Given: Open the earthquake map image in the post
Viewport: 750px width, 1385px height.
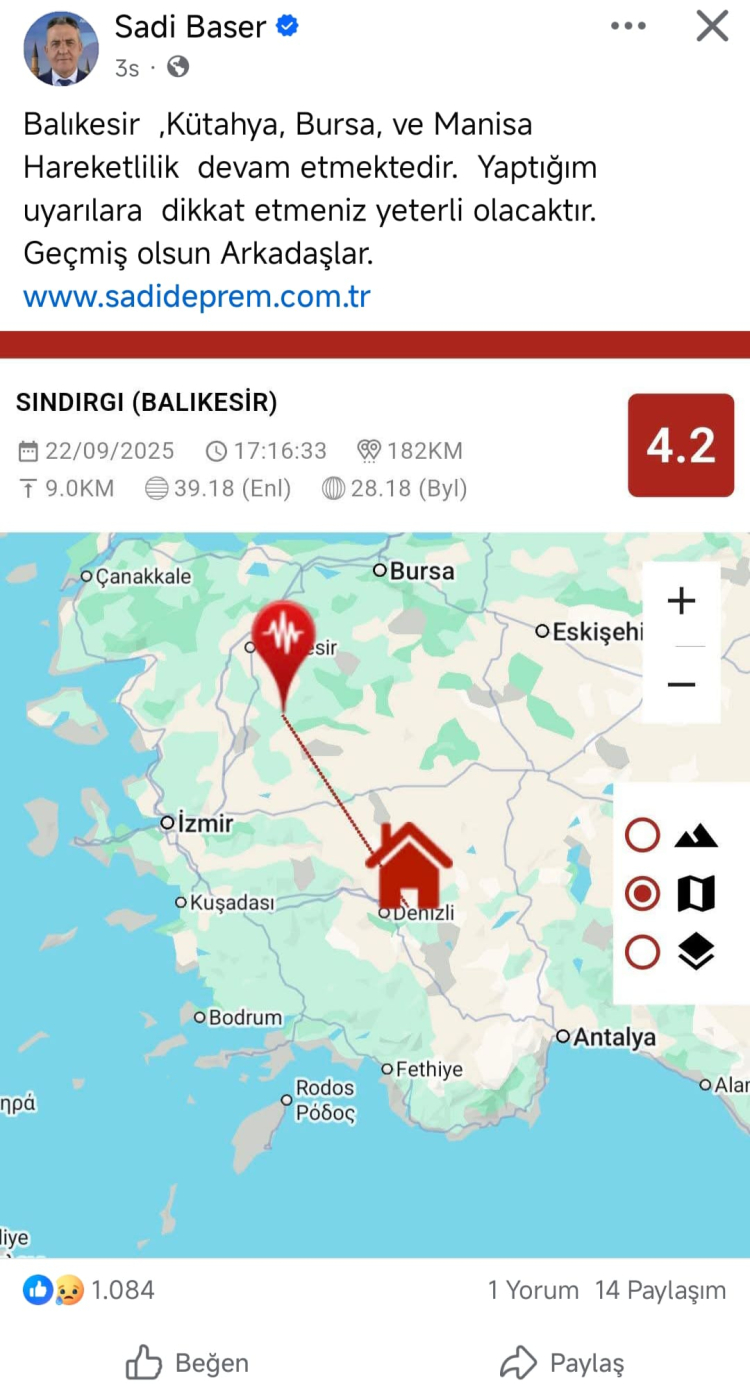Looking at the screenshot, I should (375, 800).
